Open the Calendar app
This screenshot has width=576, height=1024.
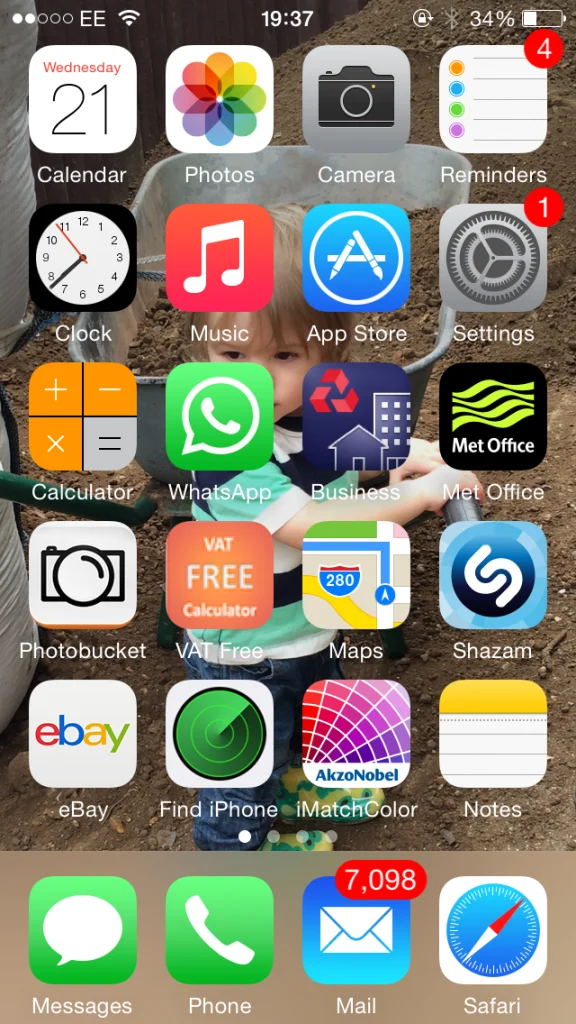click(82, 99)
